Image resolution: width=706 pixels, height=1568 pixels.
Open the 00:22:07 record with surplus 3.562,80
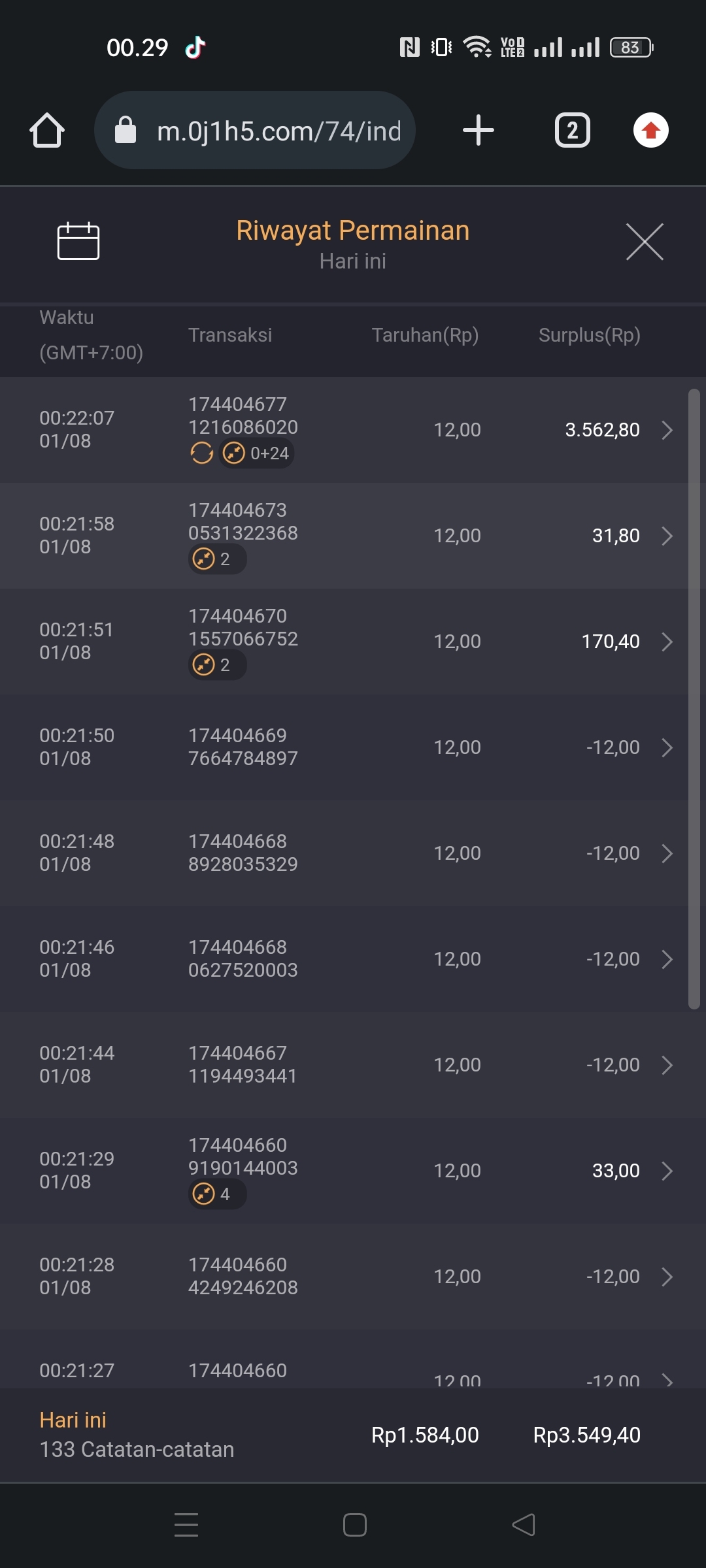(x=353, y=430)
